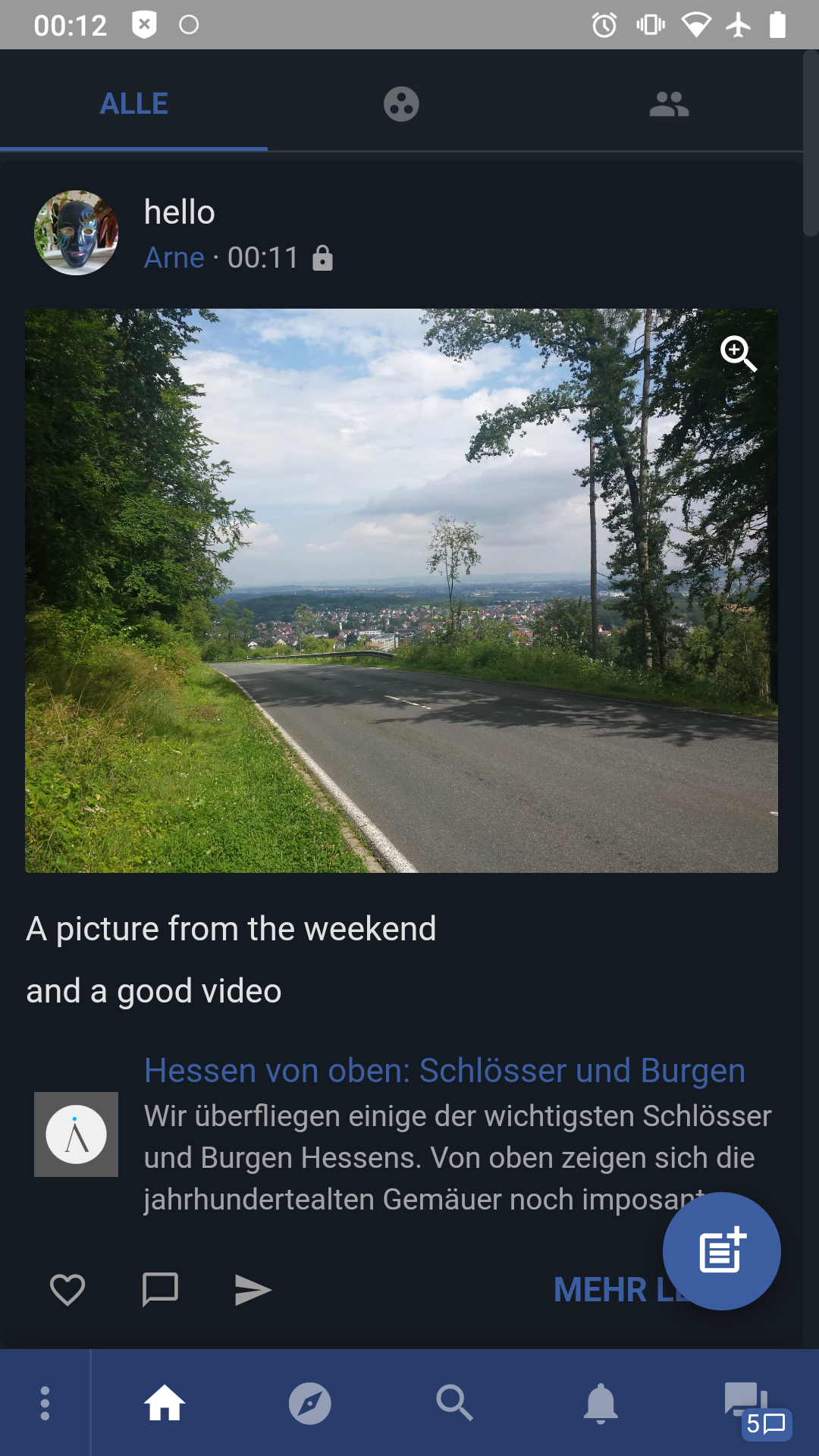Open search from the bottom bar
The width and height of the screenshot is (819, 1456).
[x=454, y=1403]
